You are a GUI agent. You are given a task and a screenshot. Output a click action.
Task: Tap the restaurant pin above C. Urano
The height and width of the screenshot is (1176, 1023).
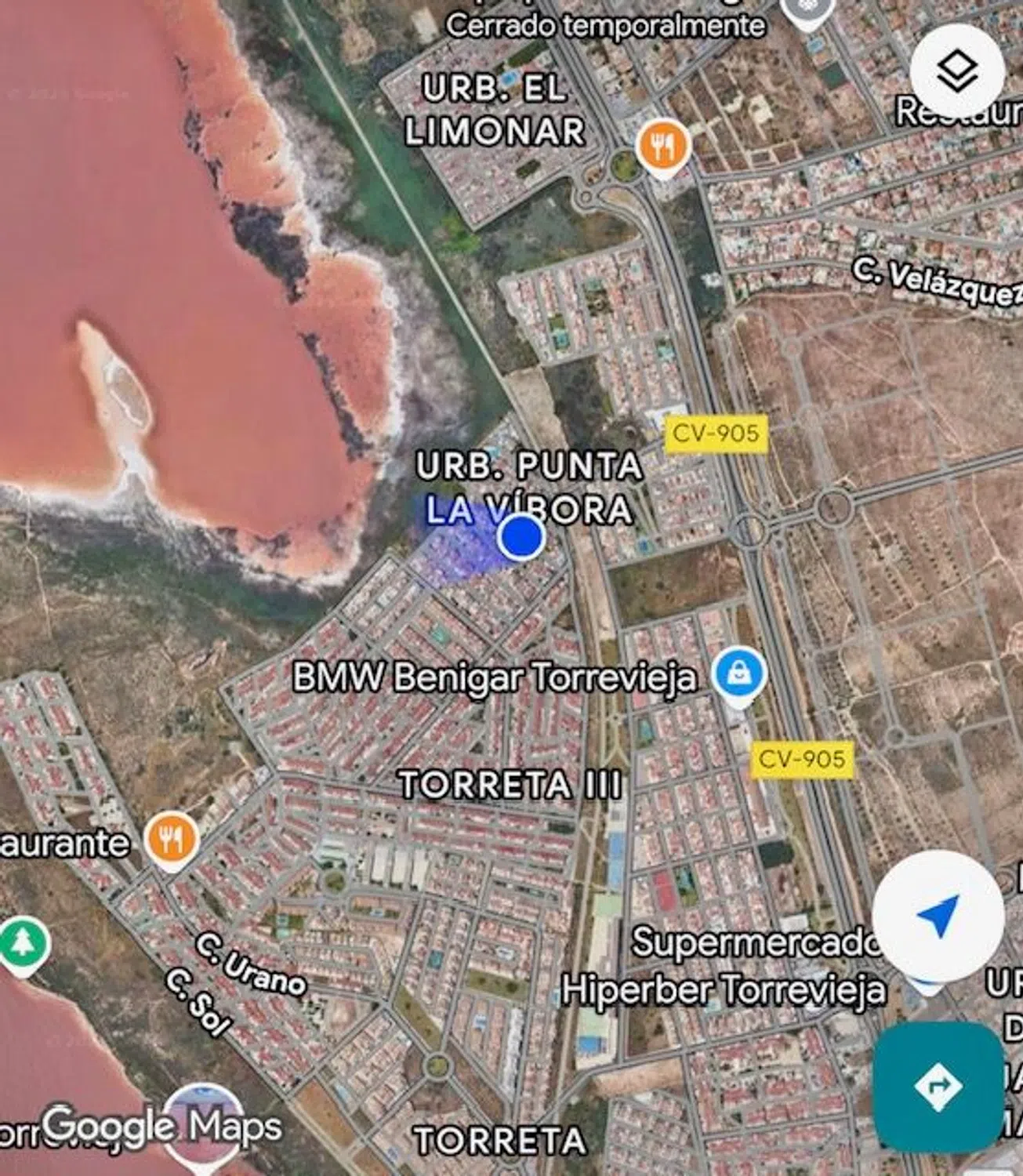[171, 840]
